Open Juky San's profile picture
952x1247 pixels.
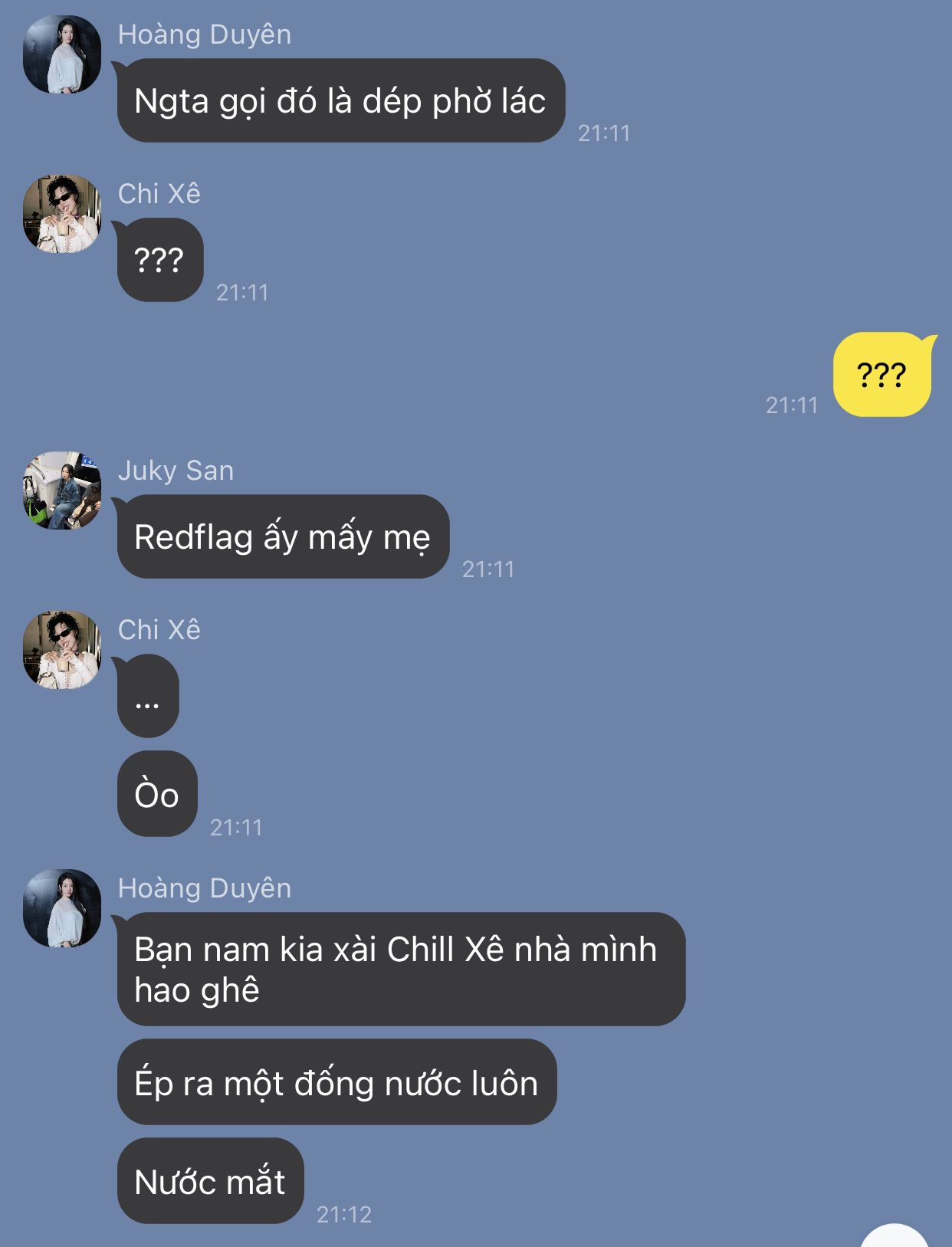[x=62, y=491]
